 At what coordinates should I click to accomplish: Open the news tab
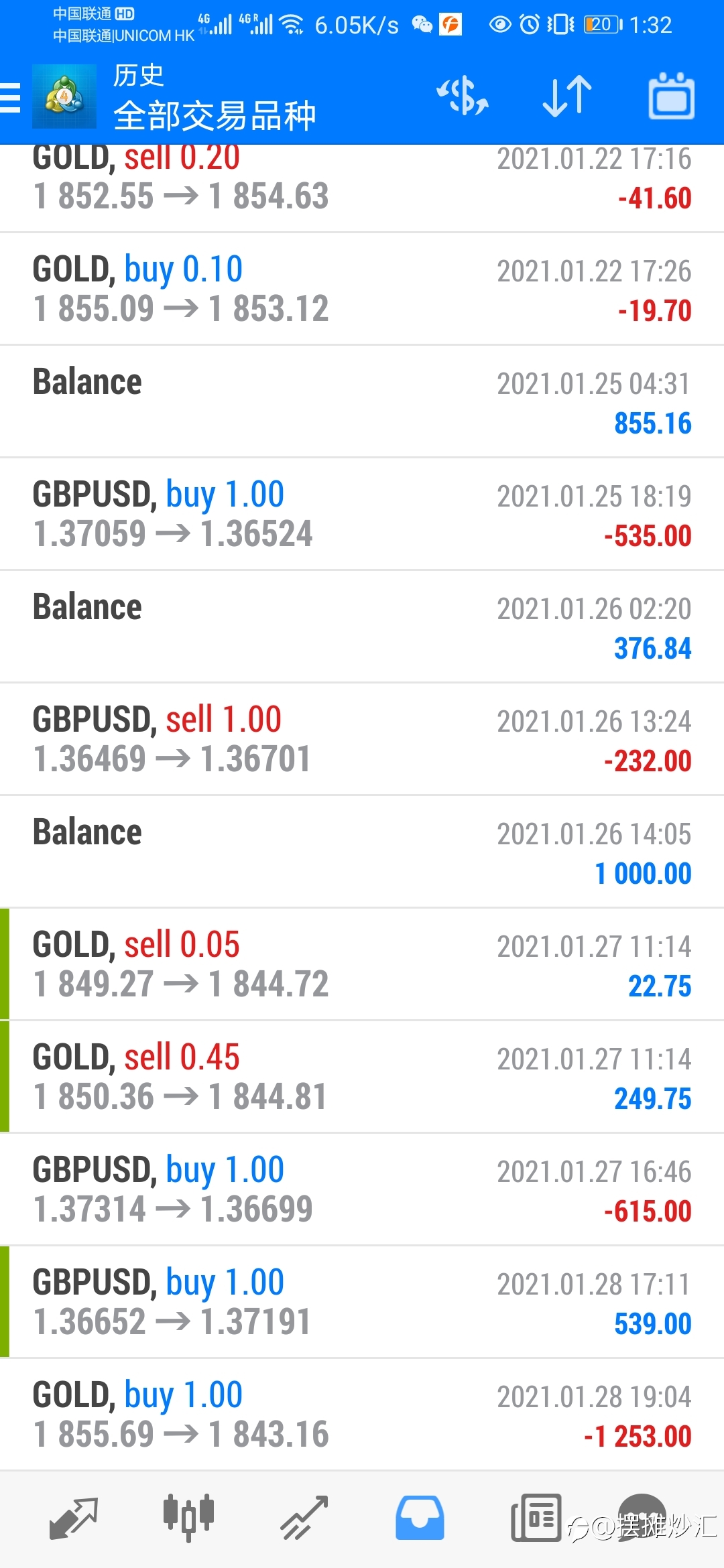(x=536, y=1518)
